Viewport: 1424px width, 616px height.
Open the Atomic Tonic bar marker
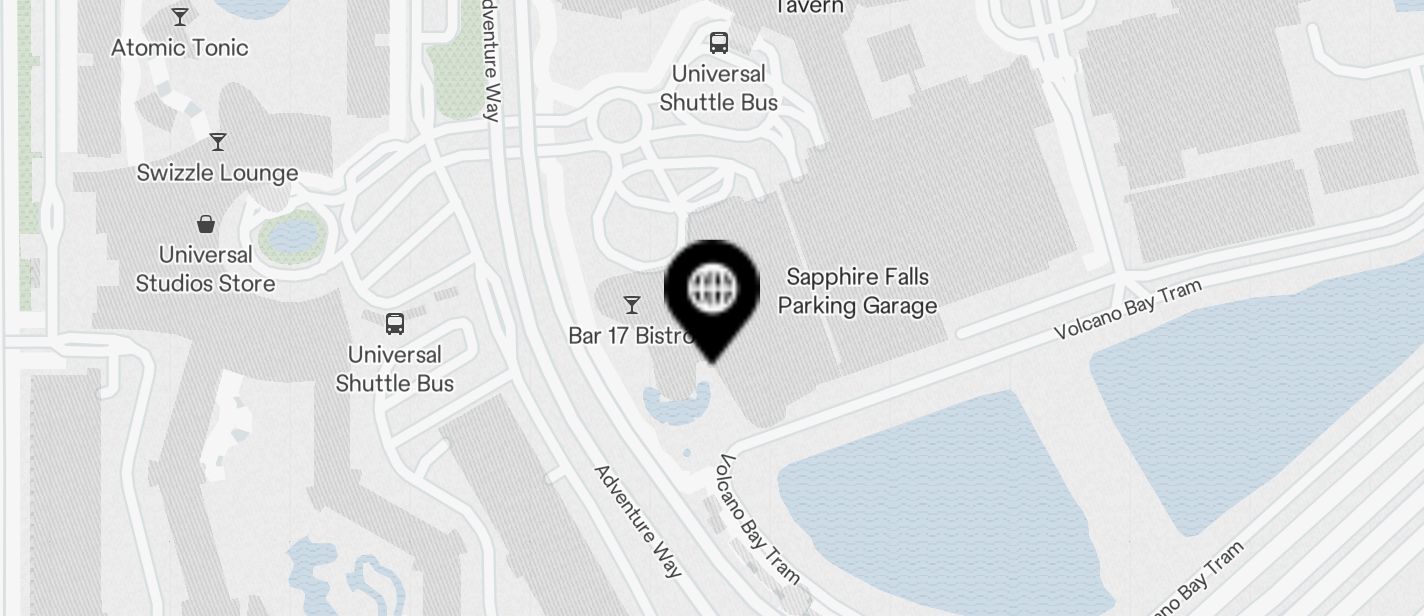pos(180,17)
